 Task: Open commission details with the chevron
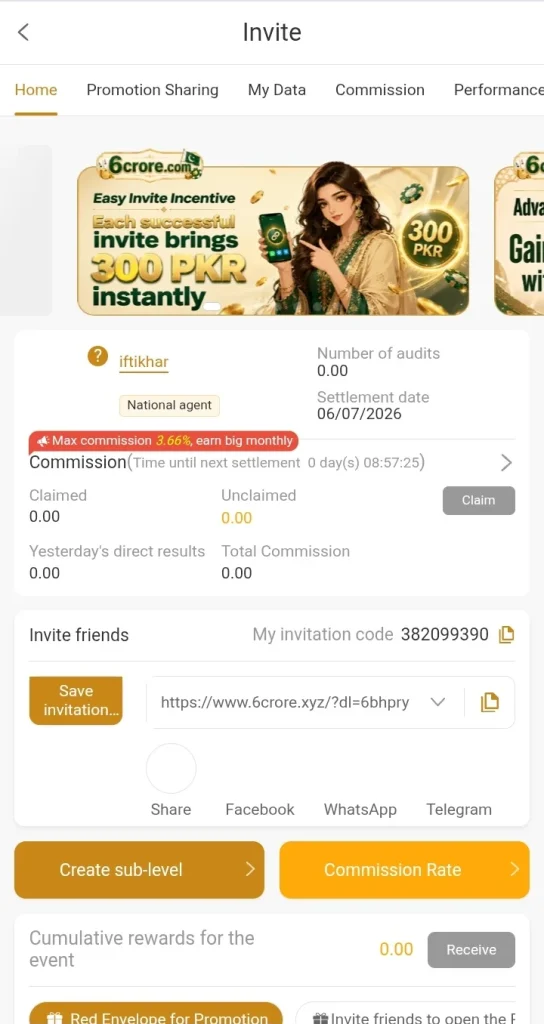click(x=506, y=463)
